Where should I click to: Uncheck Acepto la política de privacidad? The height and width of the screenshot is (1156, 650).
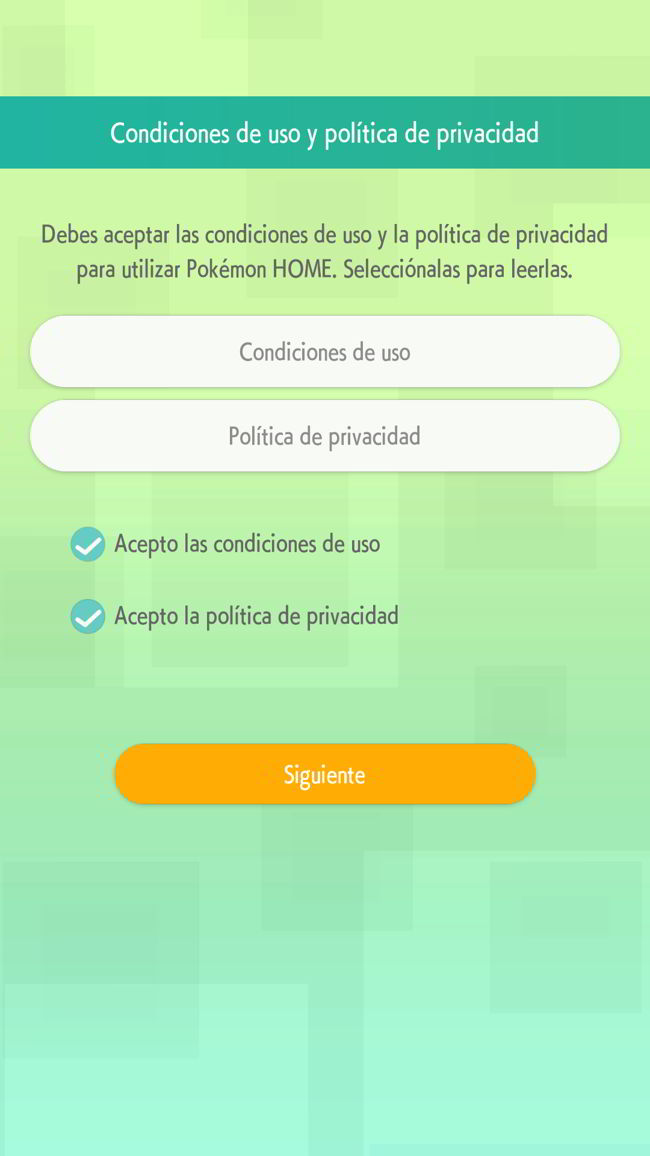point(88,617)
